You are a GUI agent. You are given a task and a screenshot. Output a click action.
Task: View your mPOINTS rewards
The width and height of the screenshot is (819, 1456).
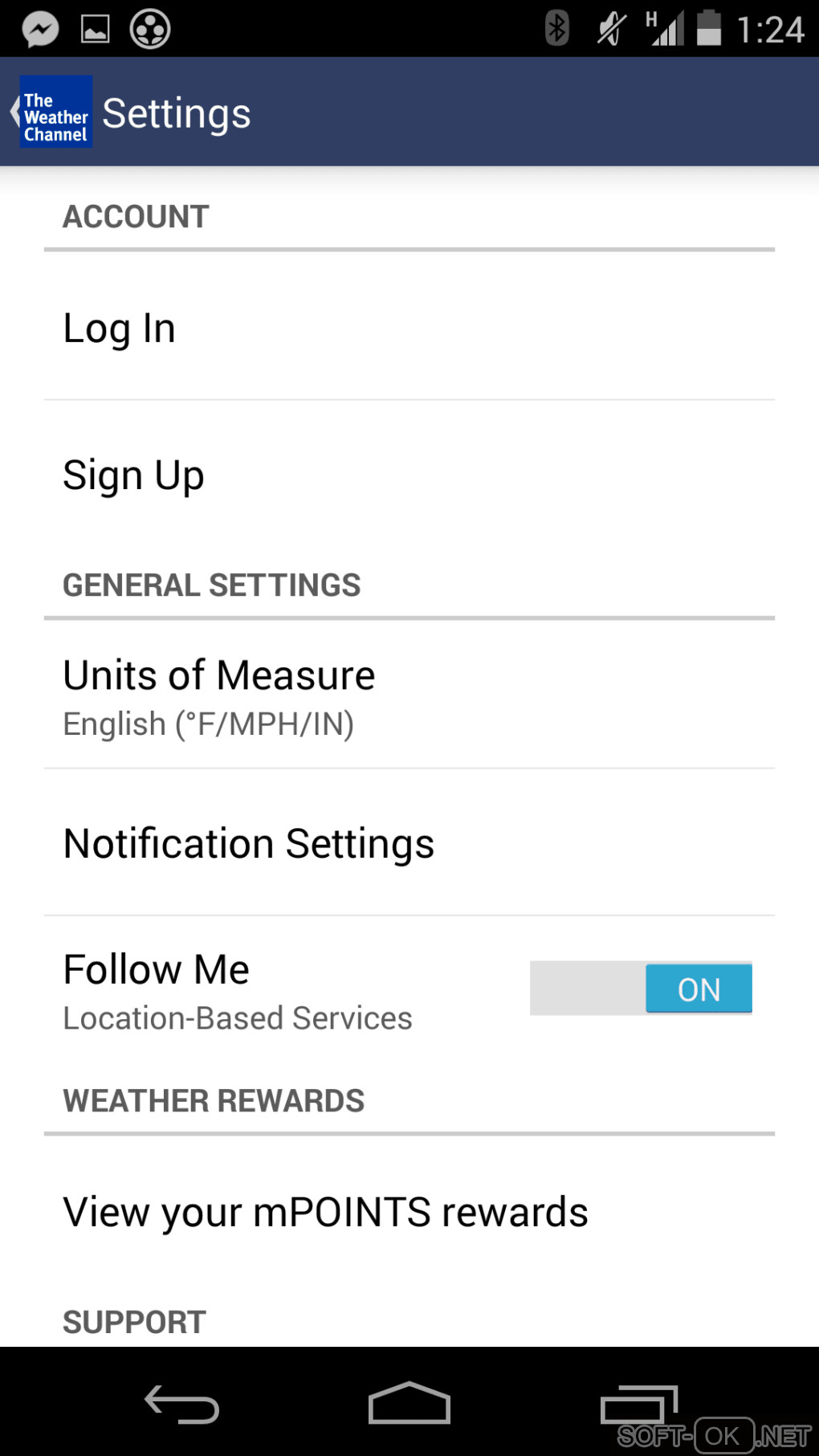coord(409,1211)
